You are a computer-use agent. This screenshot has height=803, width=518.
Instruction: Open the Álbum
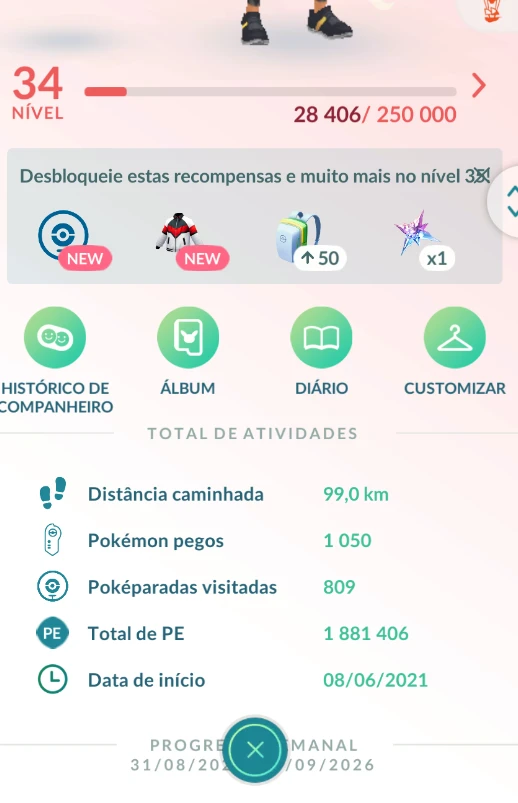[188, 337]
